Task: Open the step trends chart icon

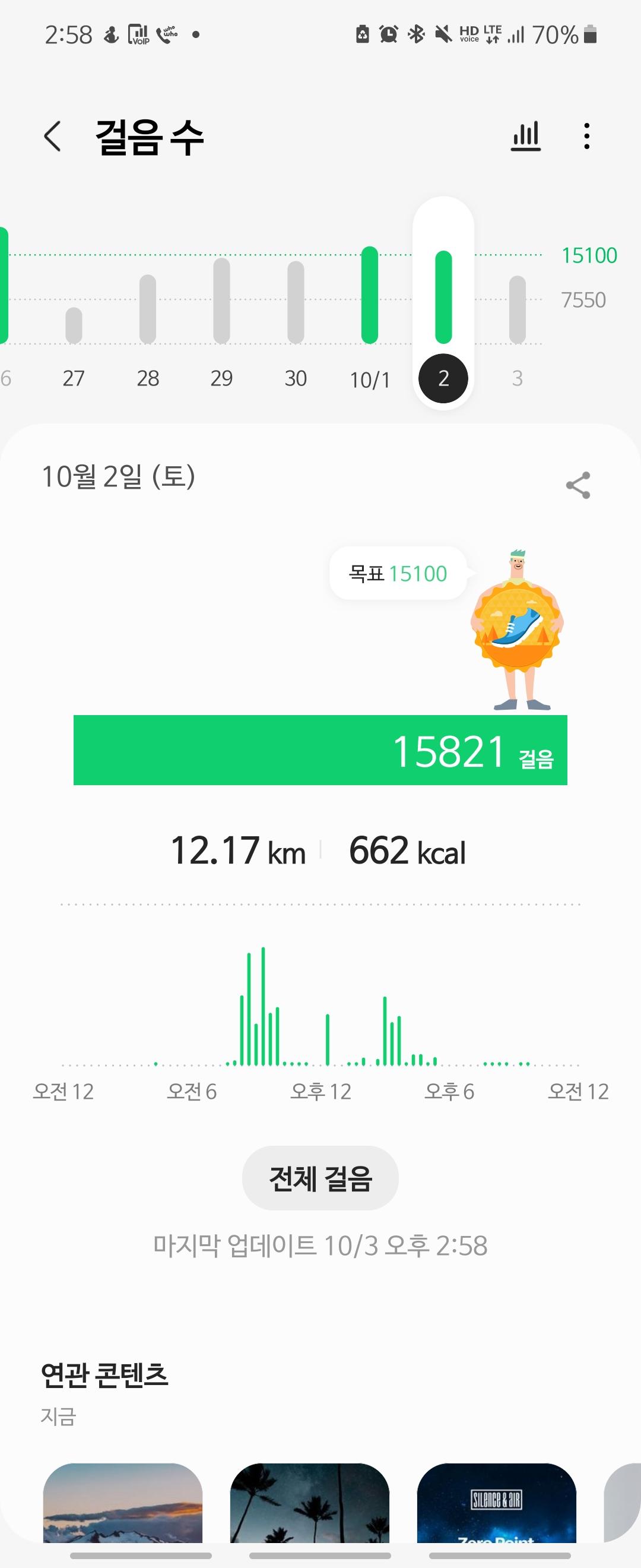Action: coord(525,136)
